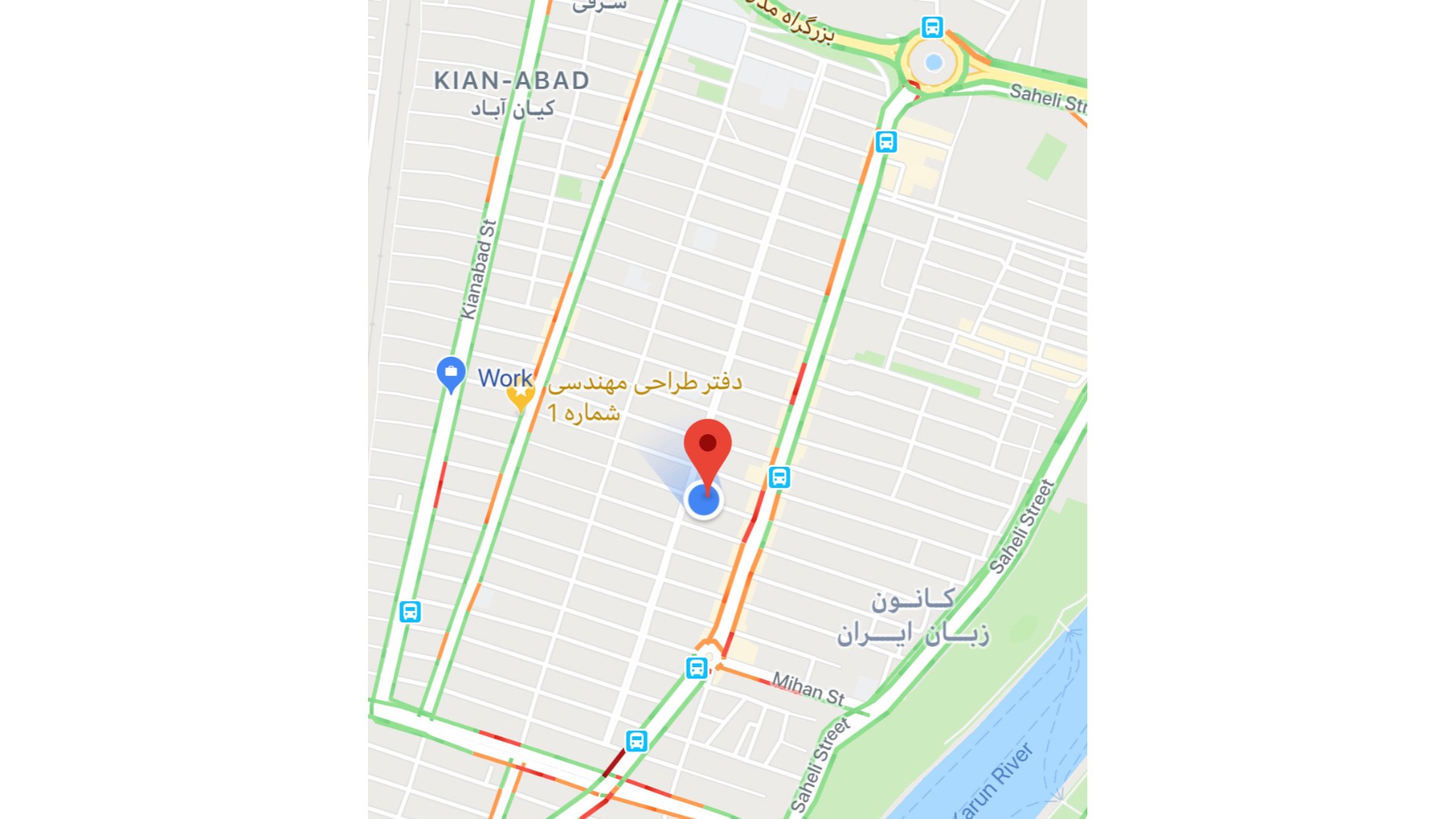1456x819 pixels.
Task: Select the کانون زبان ایران place label
Action: pos(913,616)
